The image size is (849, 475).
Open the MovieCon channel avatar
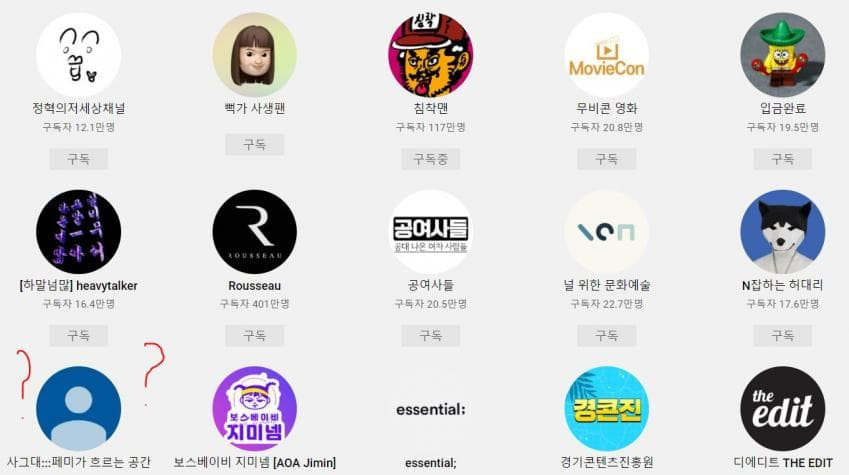point(606,55)
